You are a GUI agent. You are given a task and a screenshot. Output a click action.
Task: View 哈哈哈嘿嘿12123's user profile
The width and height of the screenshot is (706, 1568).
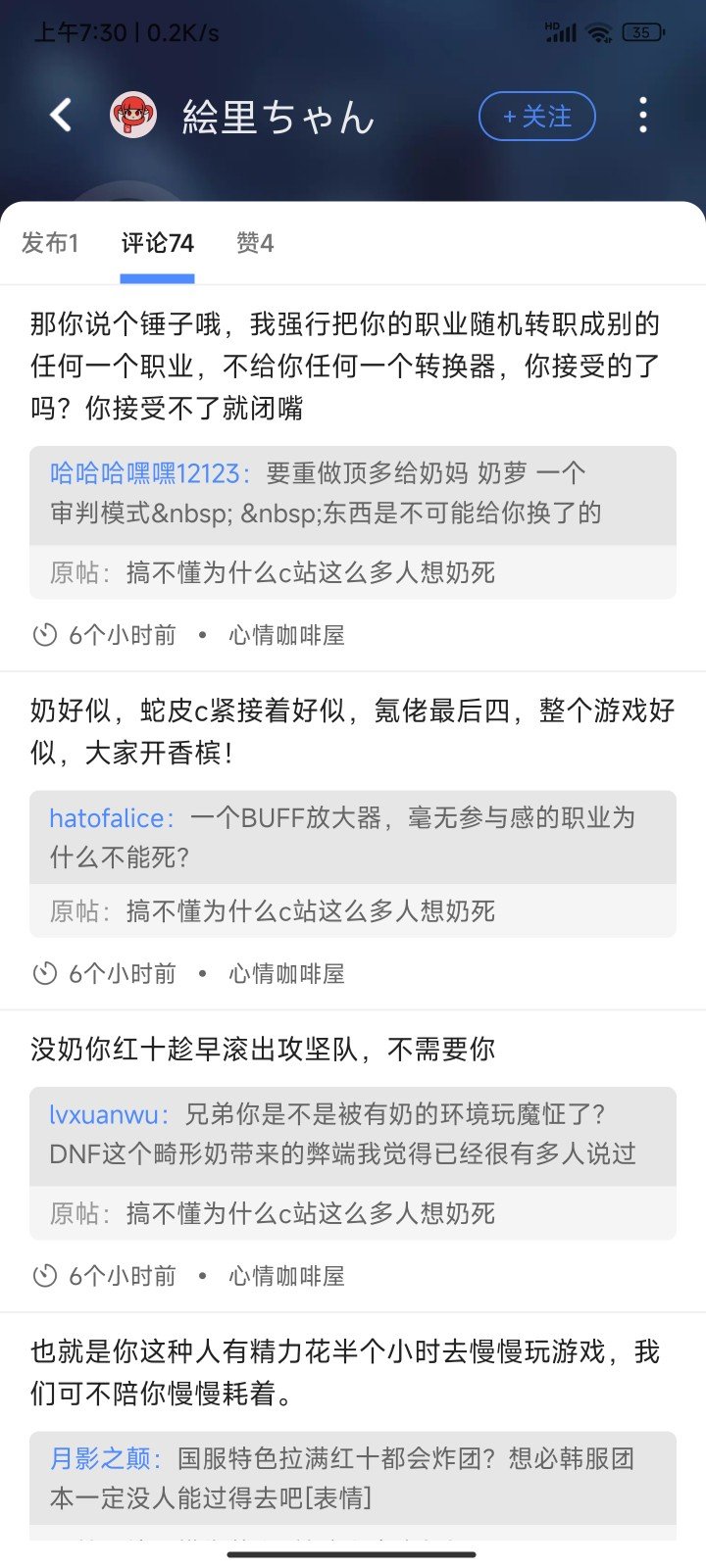145,473
